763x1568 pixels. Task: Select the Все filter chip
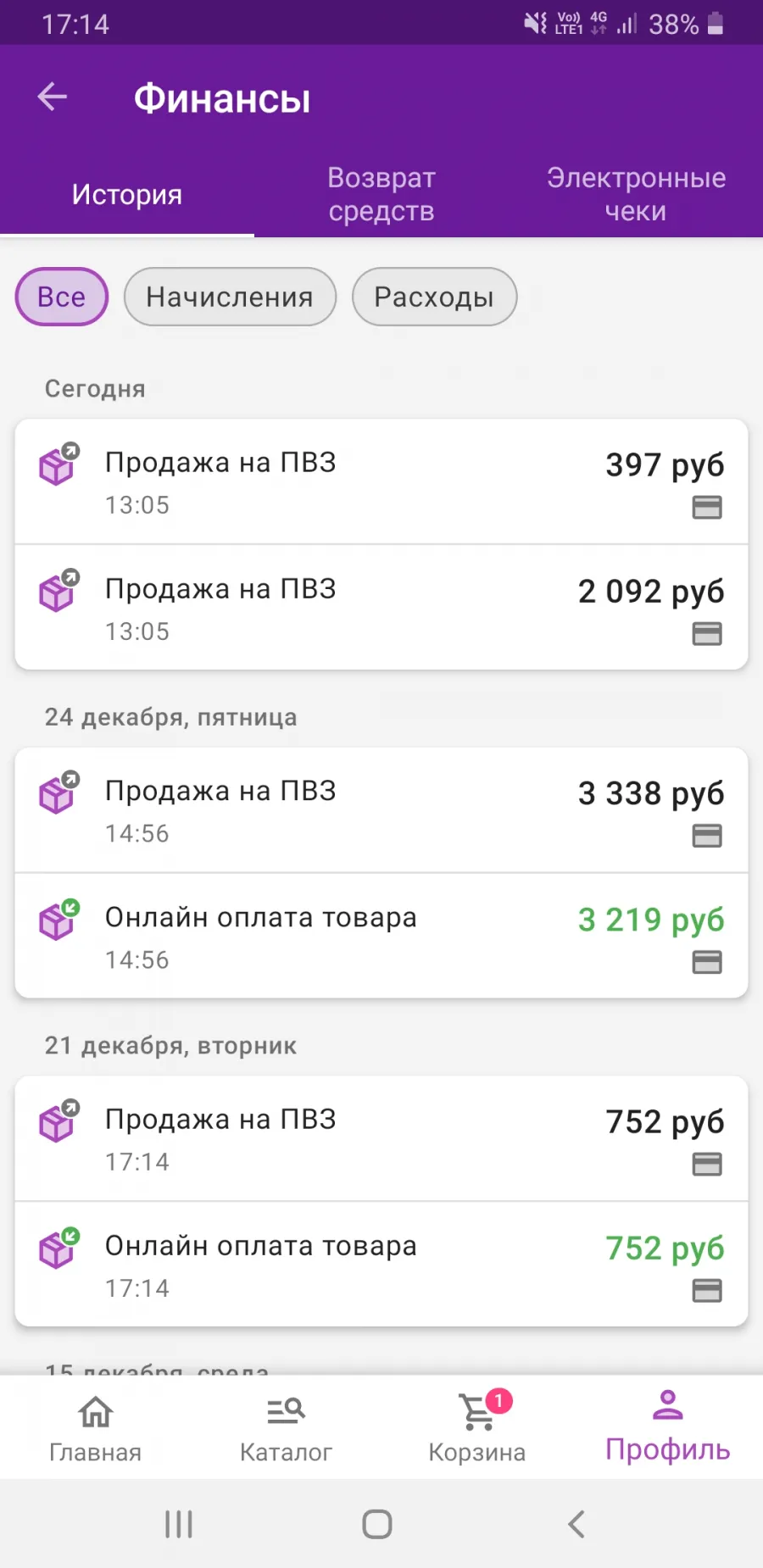(62, 297)
